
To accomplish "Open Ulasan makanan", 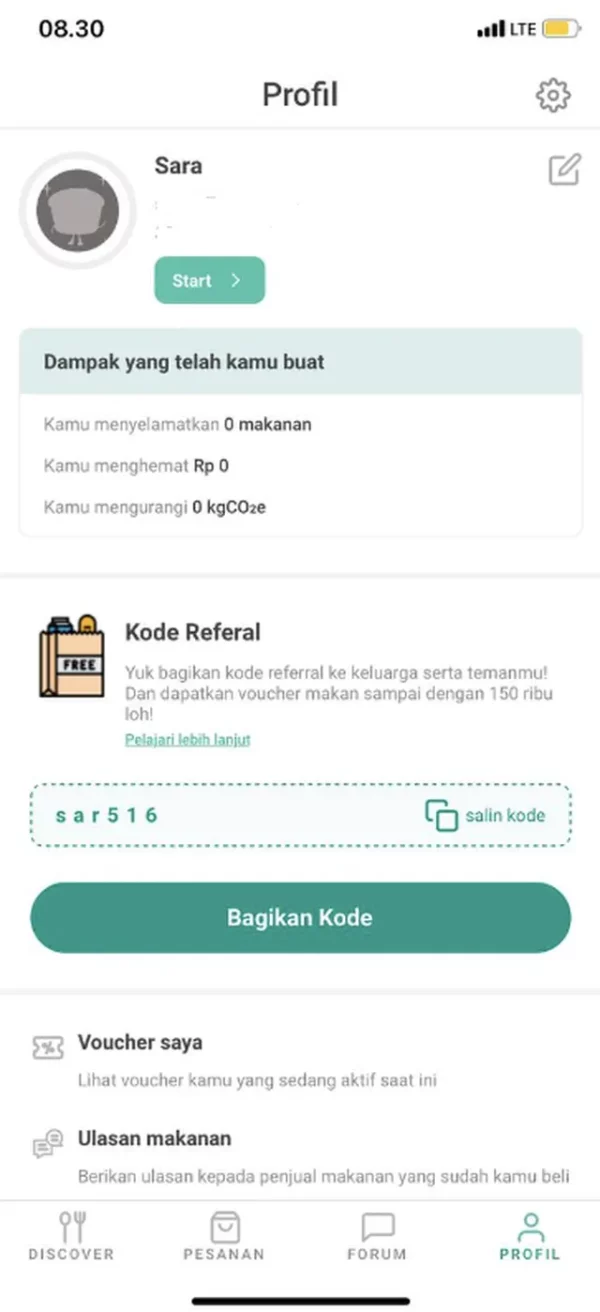I will [x=154, y=1139].
